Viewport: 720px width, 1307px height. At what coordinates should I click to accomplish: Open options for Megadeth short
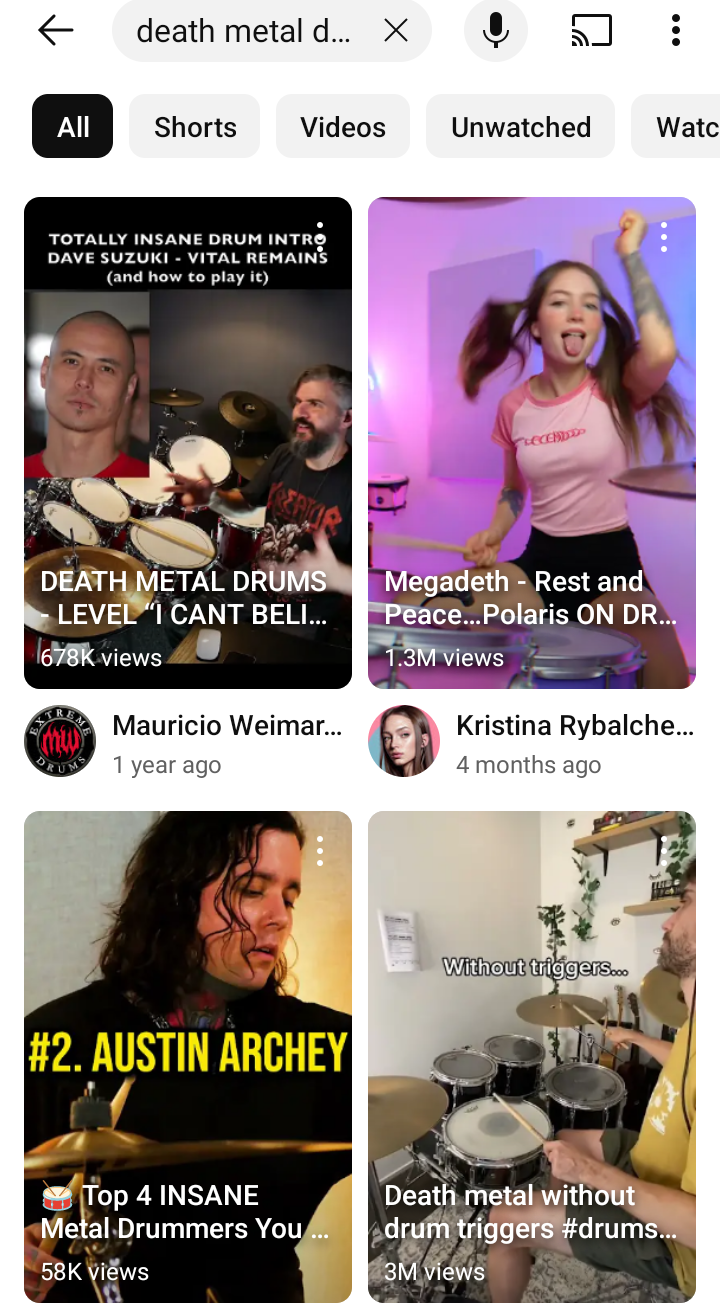664,237
